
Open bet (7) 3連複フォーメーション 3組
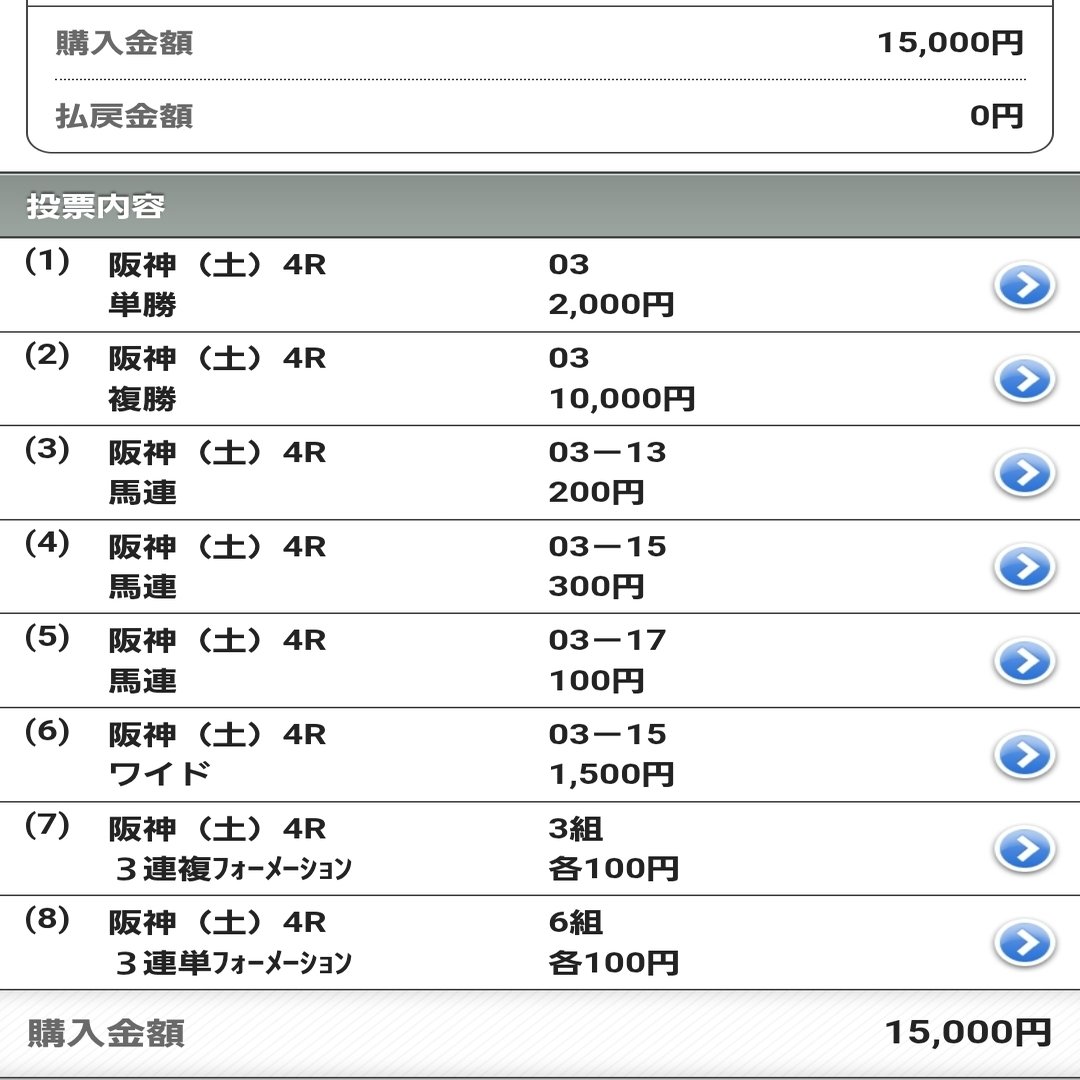click(x=1024, y=850)
